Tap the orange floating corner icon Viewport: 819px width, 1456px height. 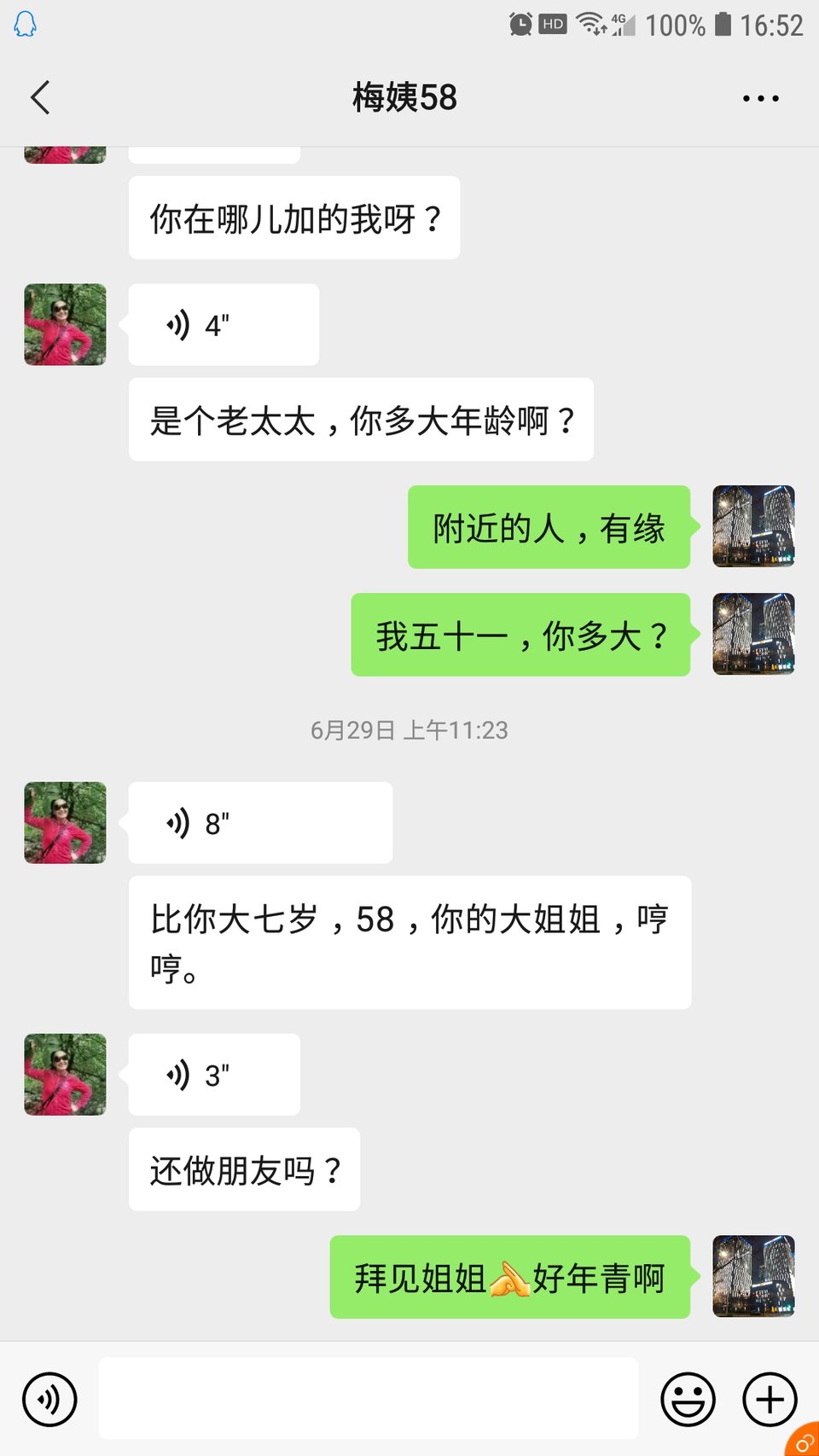pyautogui.click(x=804, y=1441)
